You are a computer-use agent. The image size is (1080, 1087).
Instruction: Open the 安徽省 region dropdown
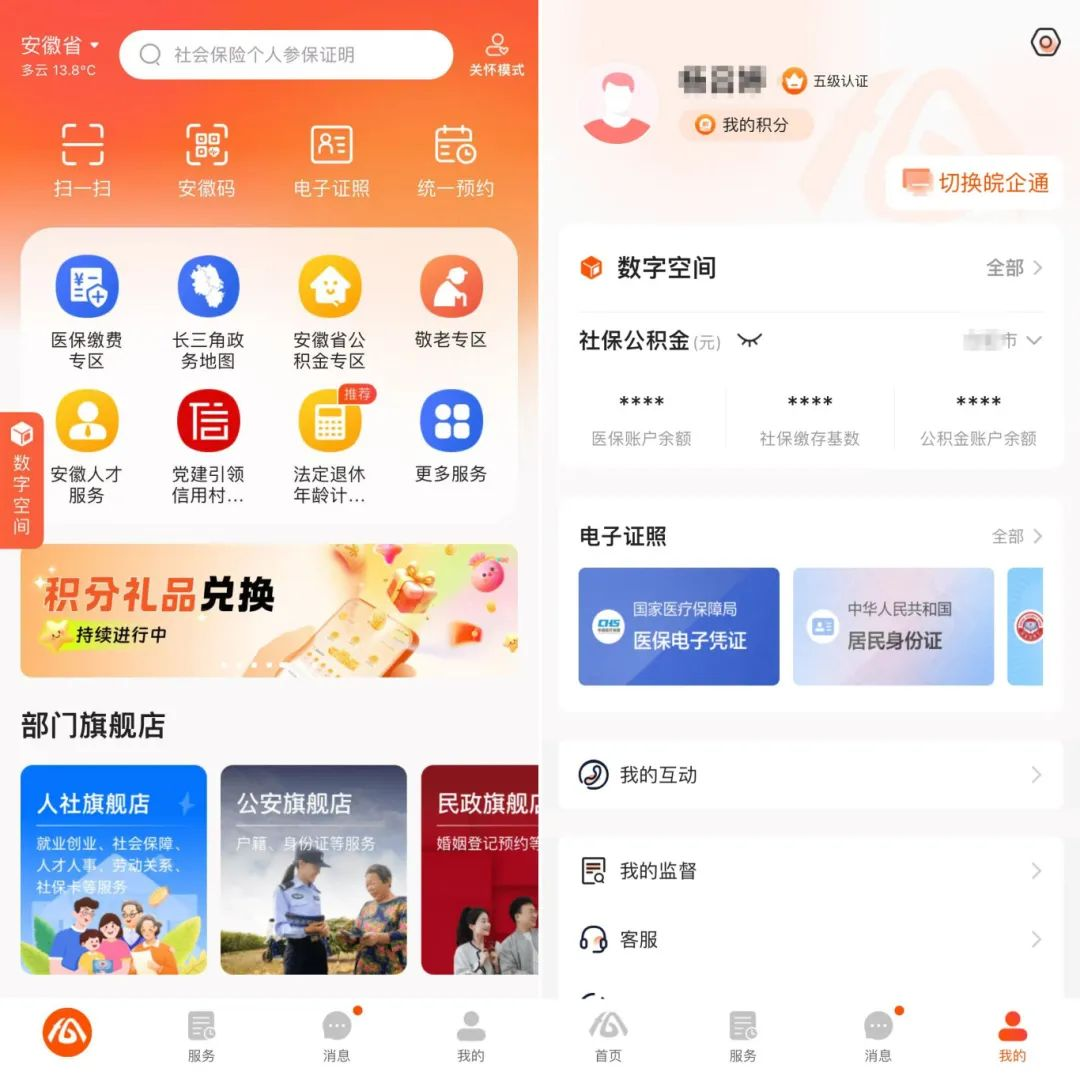(x=60, y=46)
